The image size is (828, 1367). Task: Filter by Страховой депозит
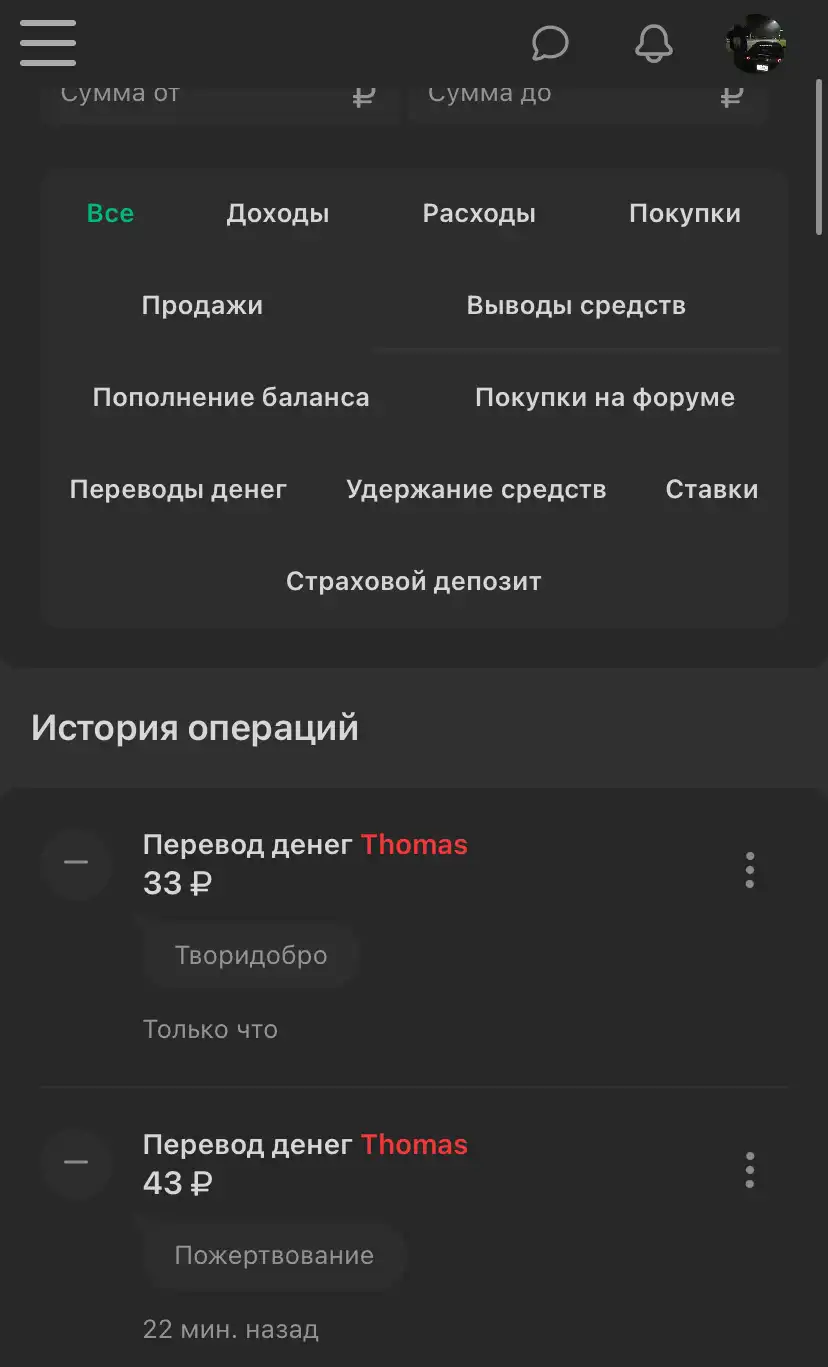tap(414, 581)
